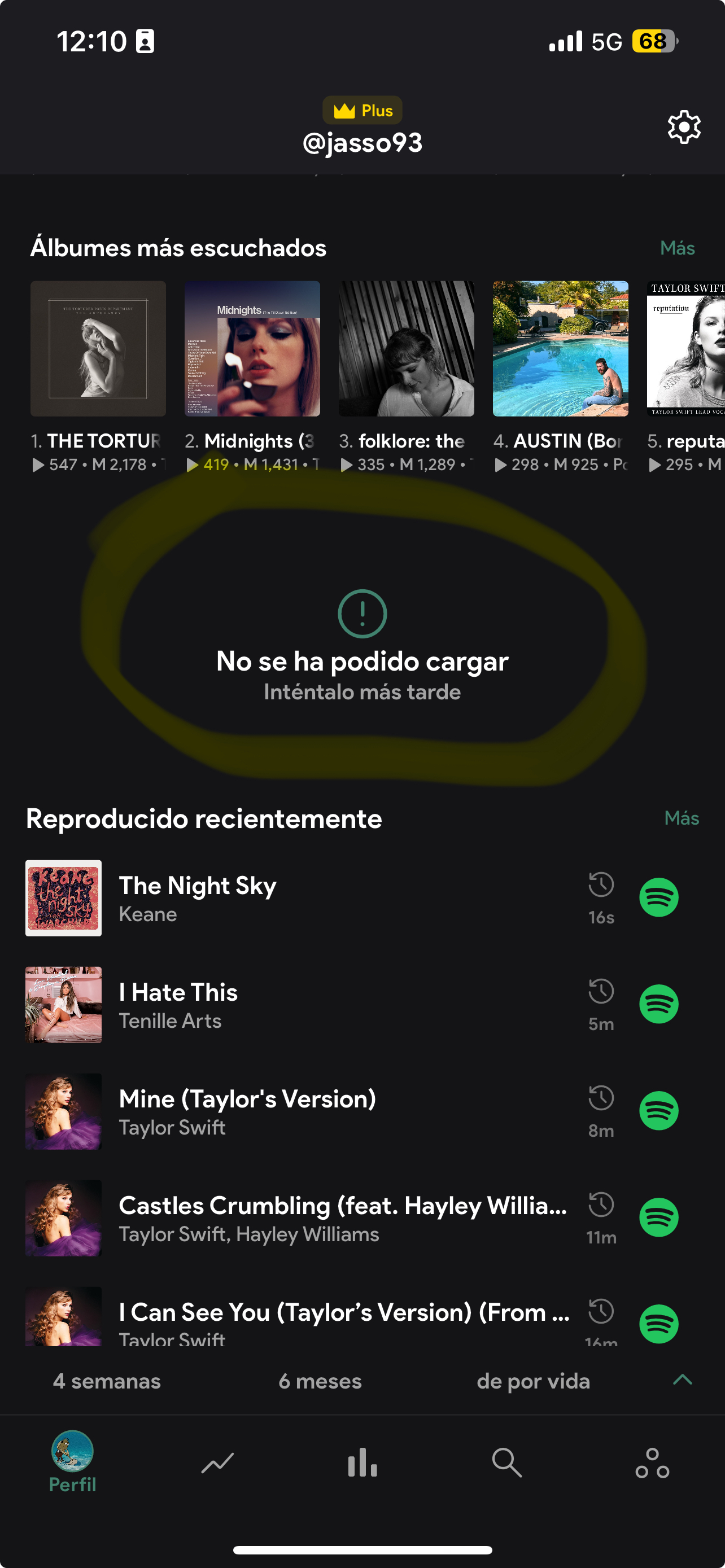Open Spotify icon for I Hate This
This screenshot has width=725, height=1568.
pos(658,1004)
